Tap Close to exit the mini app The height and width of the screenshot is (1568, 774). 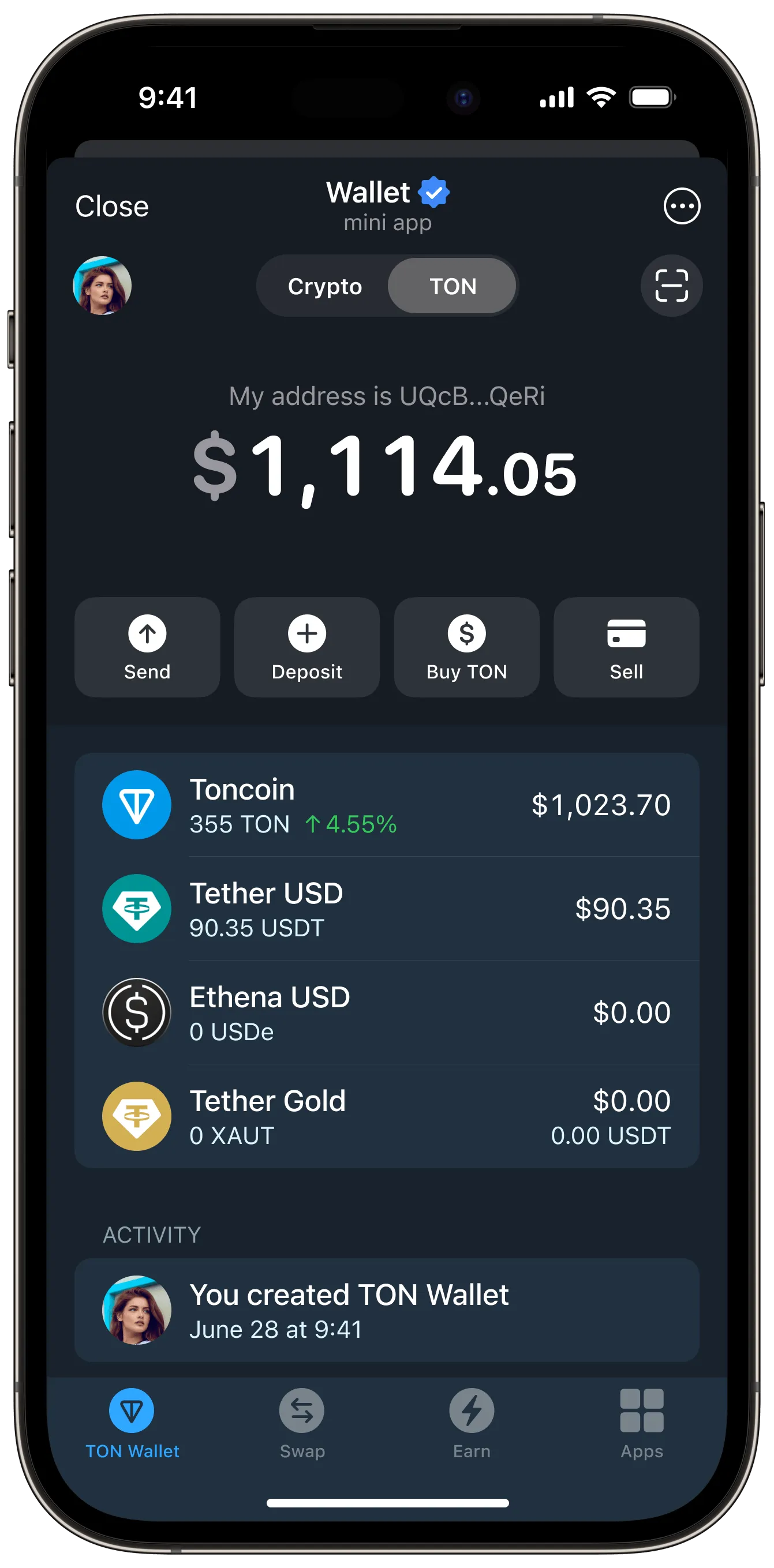(111, 206)
